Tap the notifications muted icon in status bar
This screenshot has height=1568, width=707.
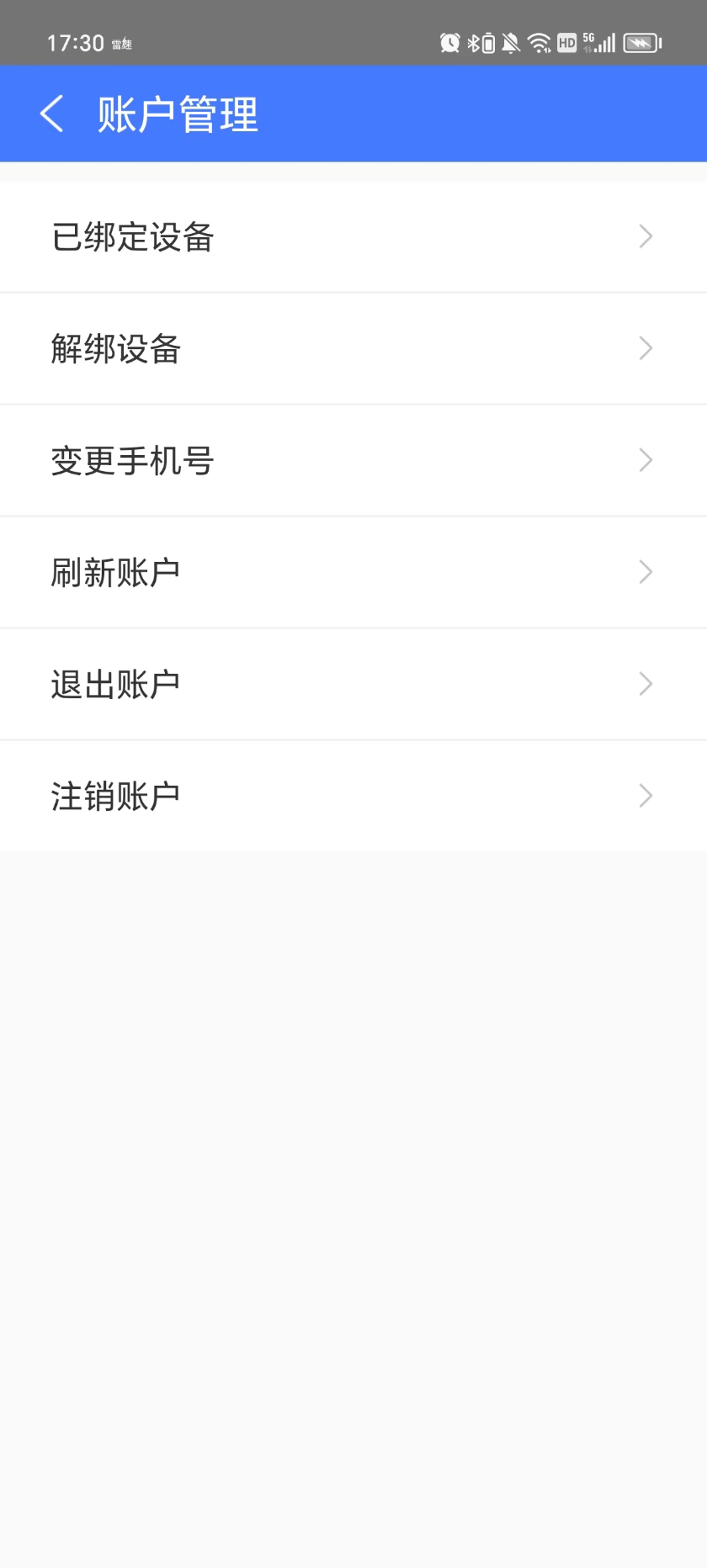511,42
